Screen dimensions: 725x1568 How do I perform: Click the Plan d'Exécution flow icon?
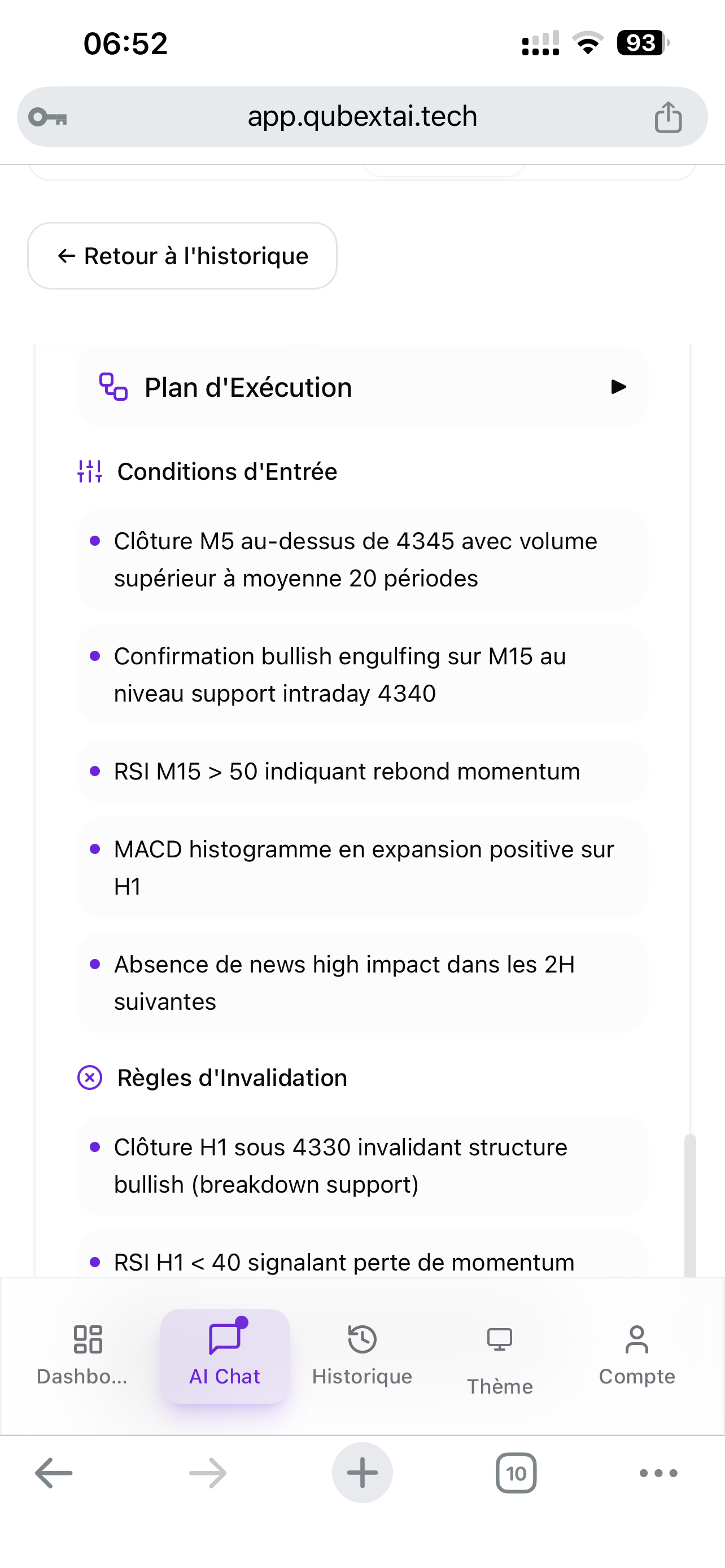(x=113, y=387)
